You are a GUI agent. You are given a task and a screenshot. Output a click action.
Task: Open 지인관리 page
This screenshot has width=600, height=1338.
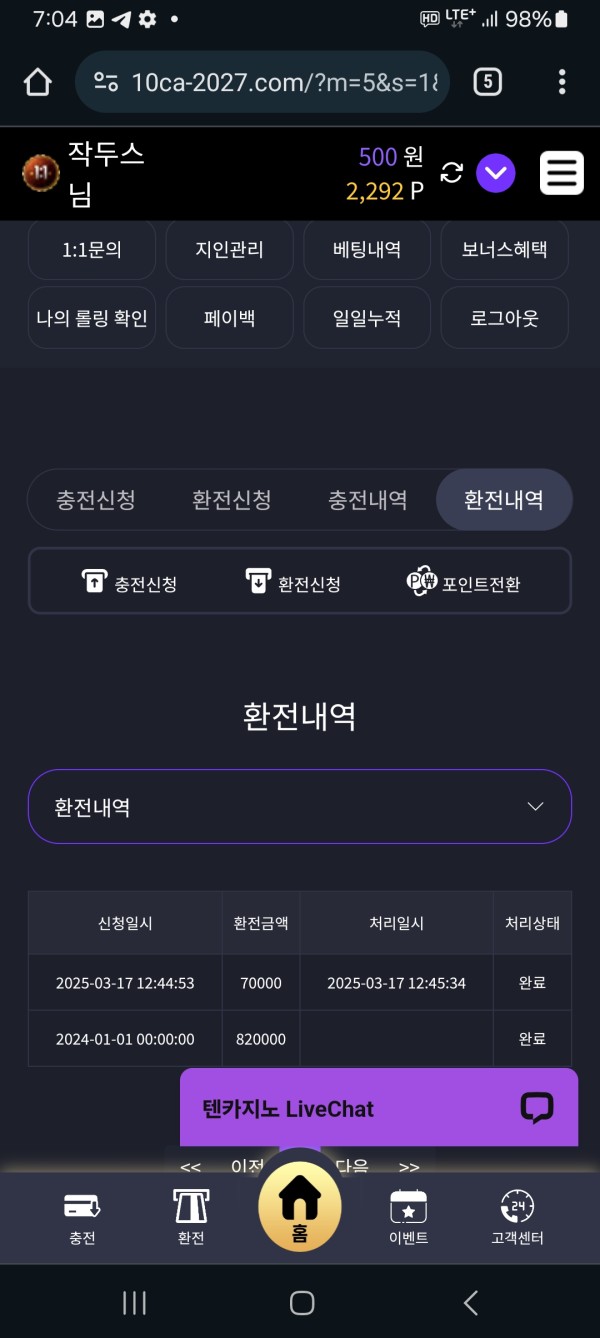click(x=229, y=250)
